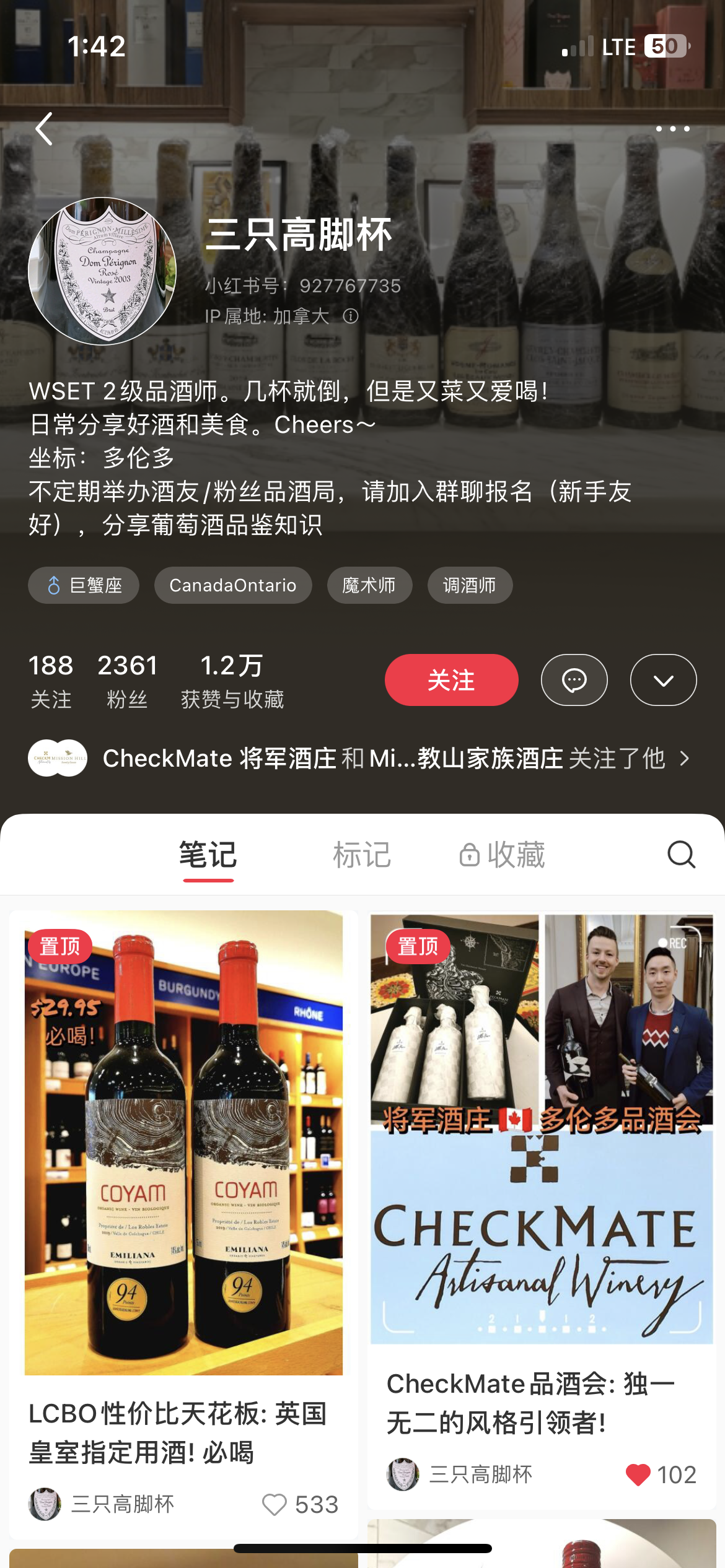Go back using the top-left arrow

[44, 129]
